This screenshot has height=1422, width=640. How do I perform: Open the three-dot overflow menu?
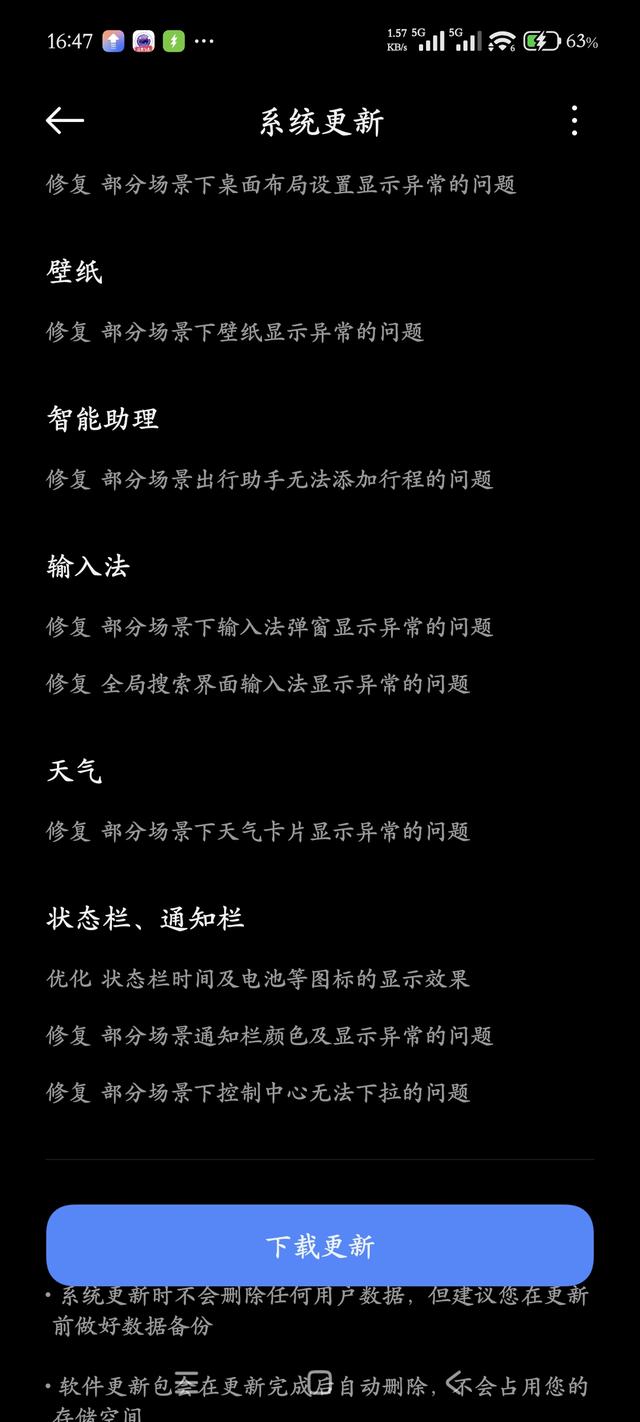pos(574,121)
